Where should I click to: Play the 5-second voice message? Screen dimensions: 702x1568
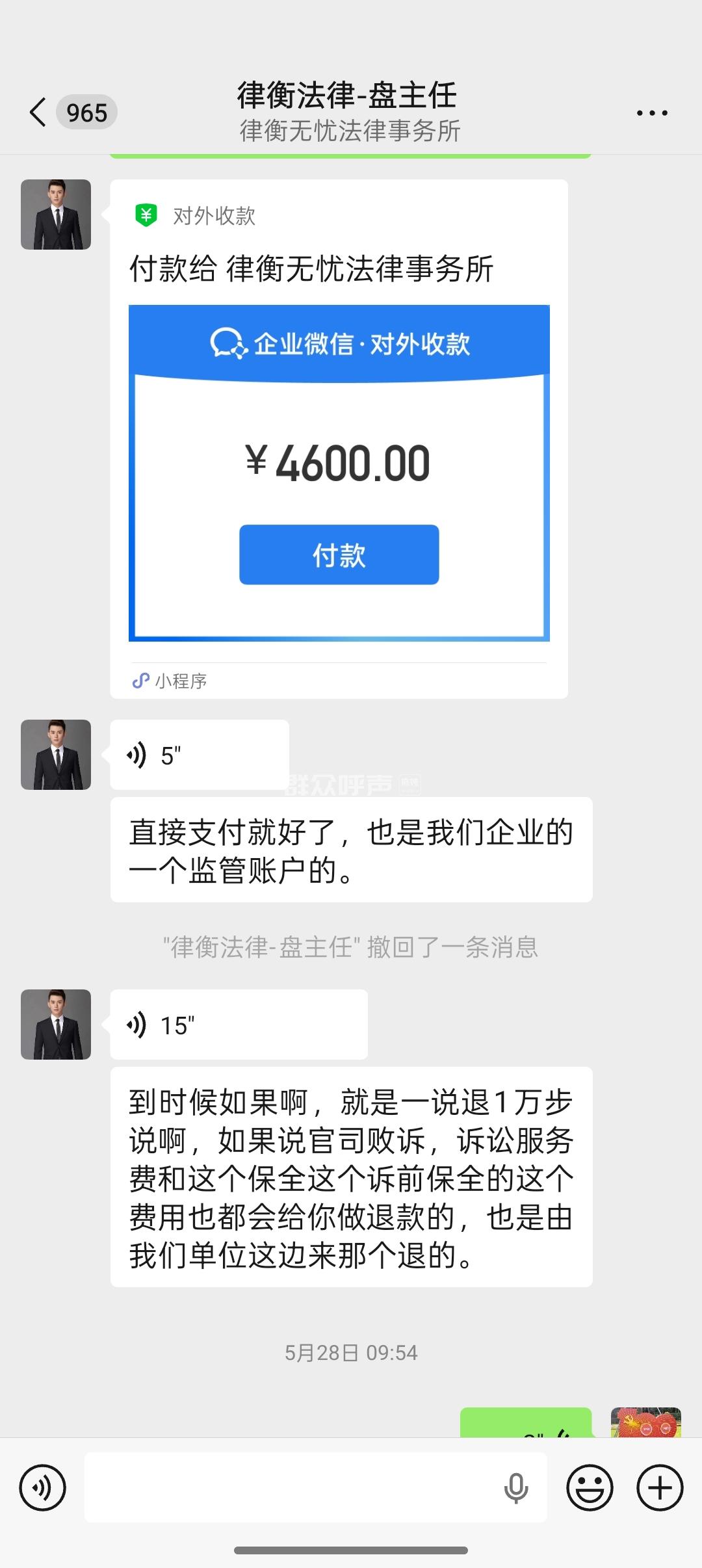click(199, 755)
